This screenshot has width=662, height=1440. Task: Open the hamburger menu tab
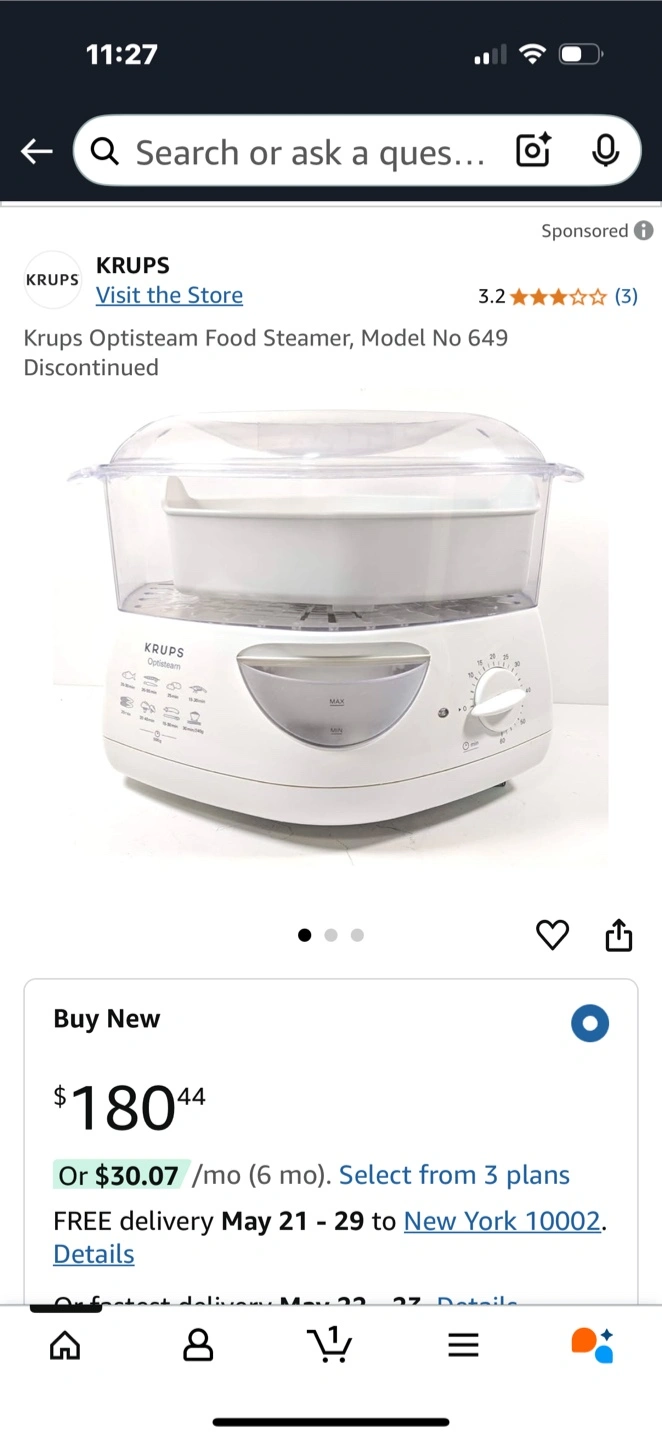tap(463, 1346)
